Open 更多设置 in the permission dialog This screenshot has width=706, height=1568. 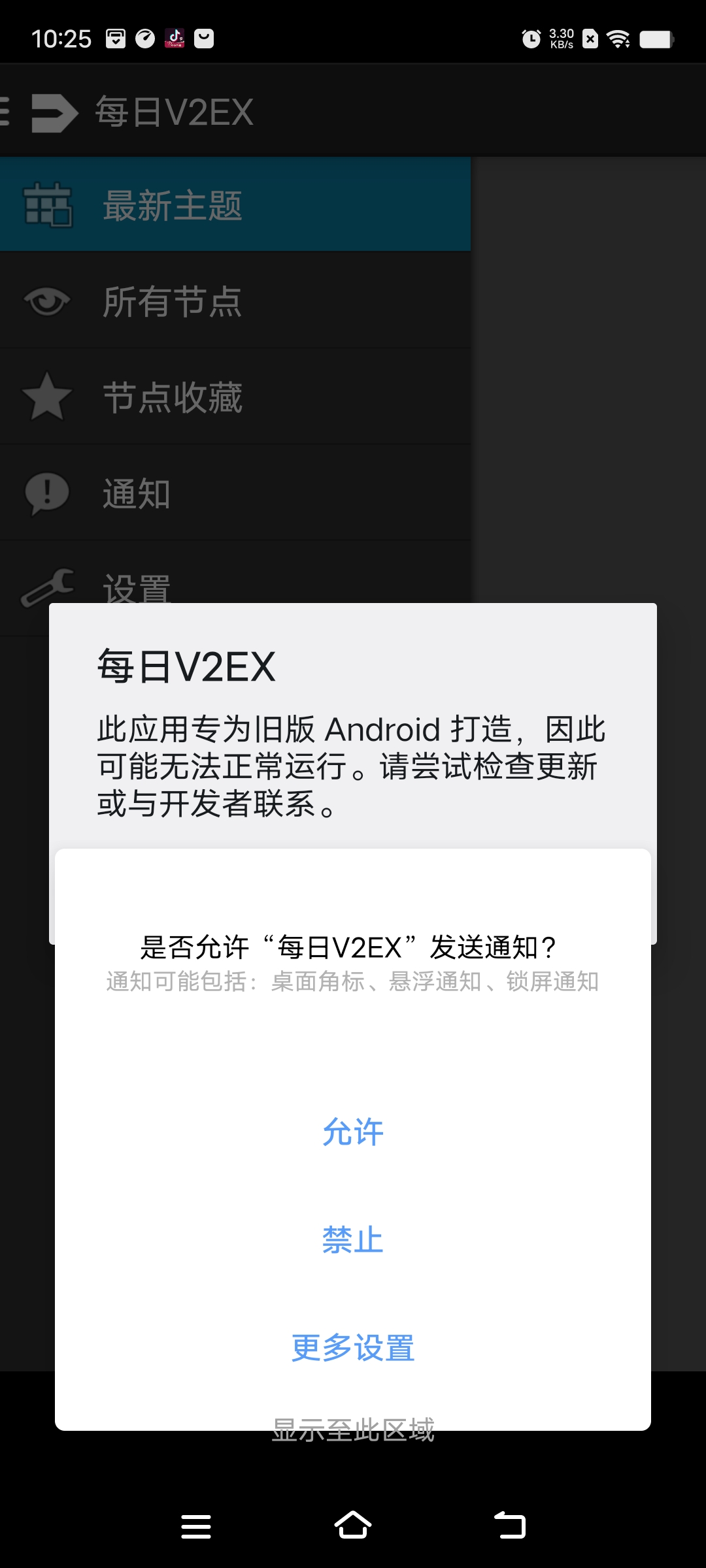pos(352,1349)
